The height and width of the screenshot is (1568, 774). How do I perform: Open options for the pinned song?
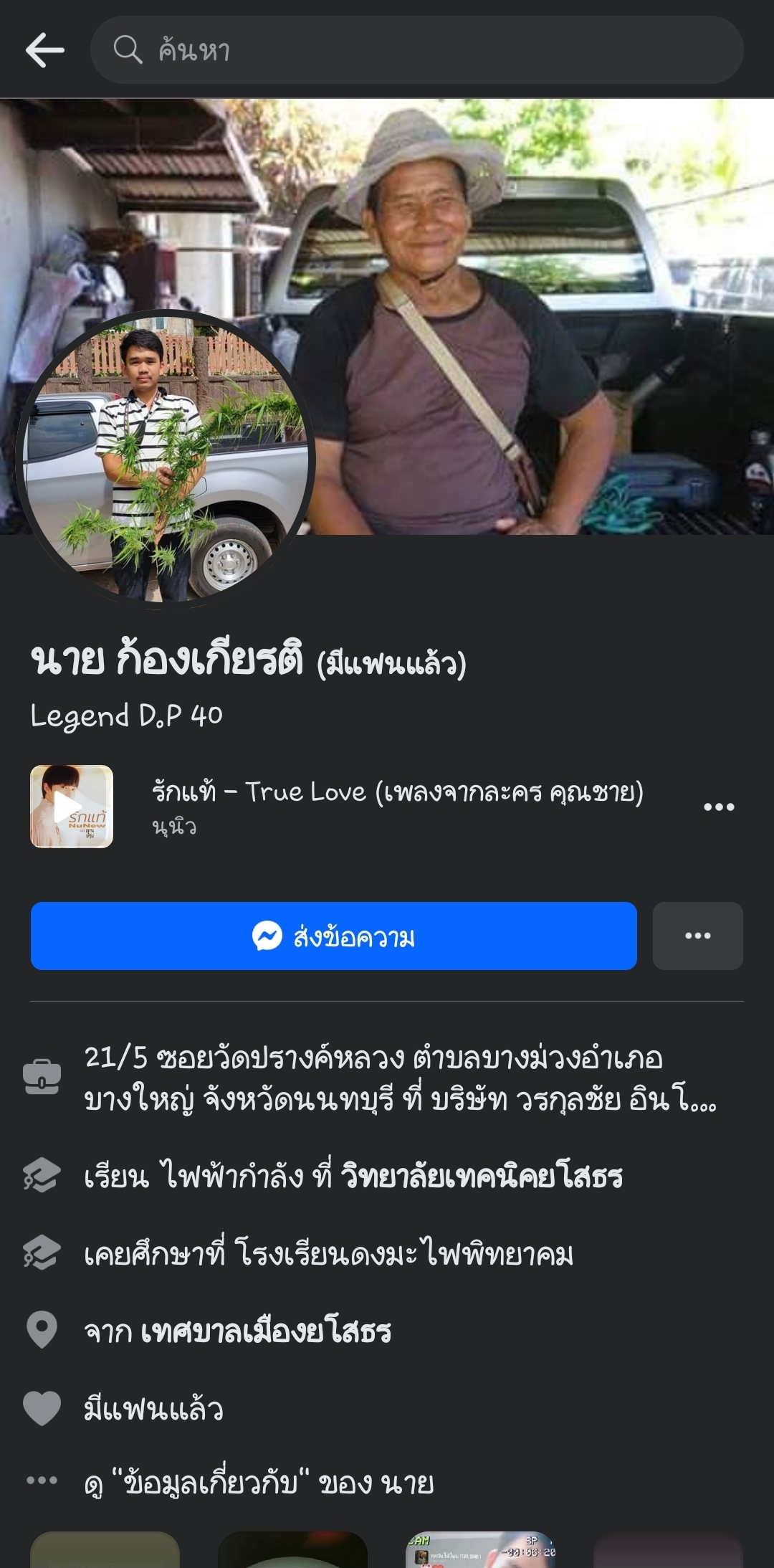coord(719,807)
